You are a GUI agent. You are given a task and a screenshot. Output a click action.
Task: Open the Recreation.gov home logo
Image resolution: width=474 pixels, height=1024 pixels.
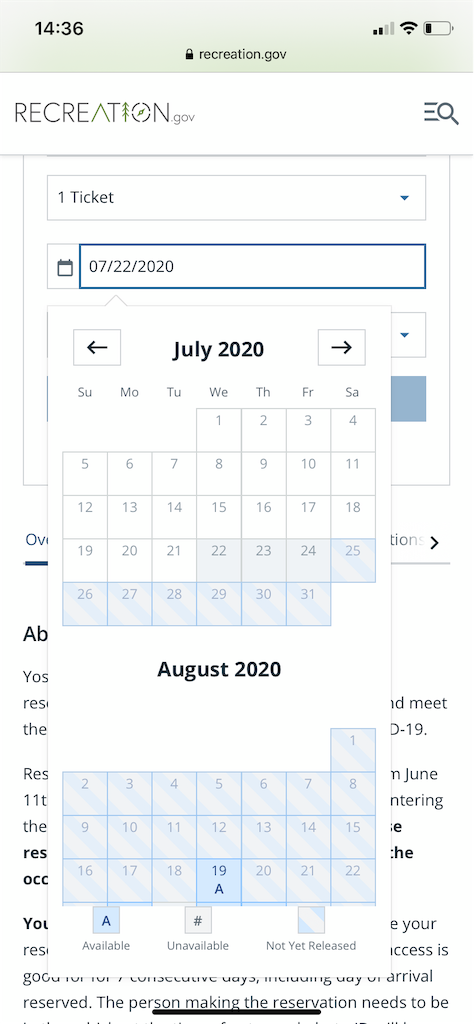[x=104, y=114]
